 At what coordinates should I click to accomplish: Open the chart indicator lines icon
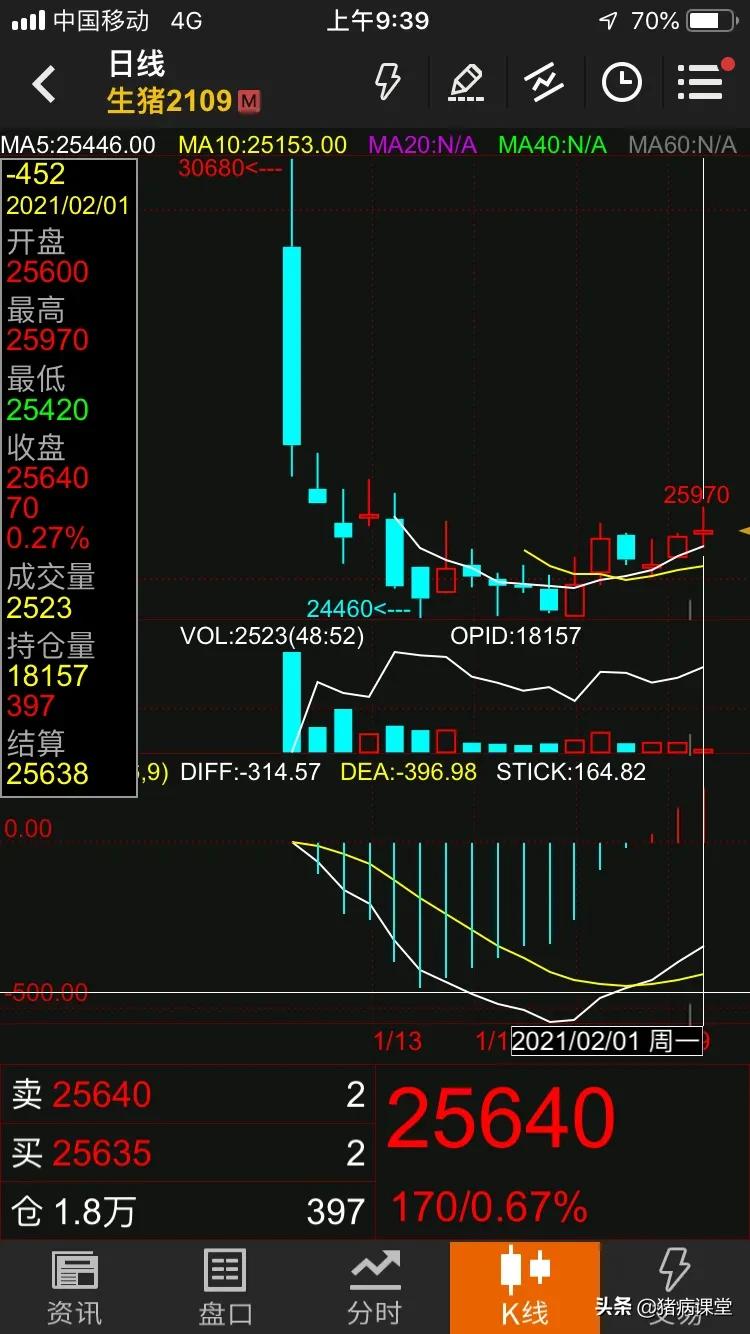coord(544,82)
